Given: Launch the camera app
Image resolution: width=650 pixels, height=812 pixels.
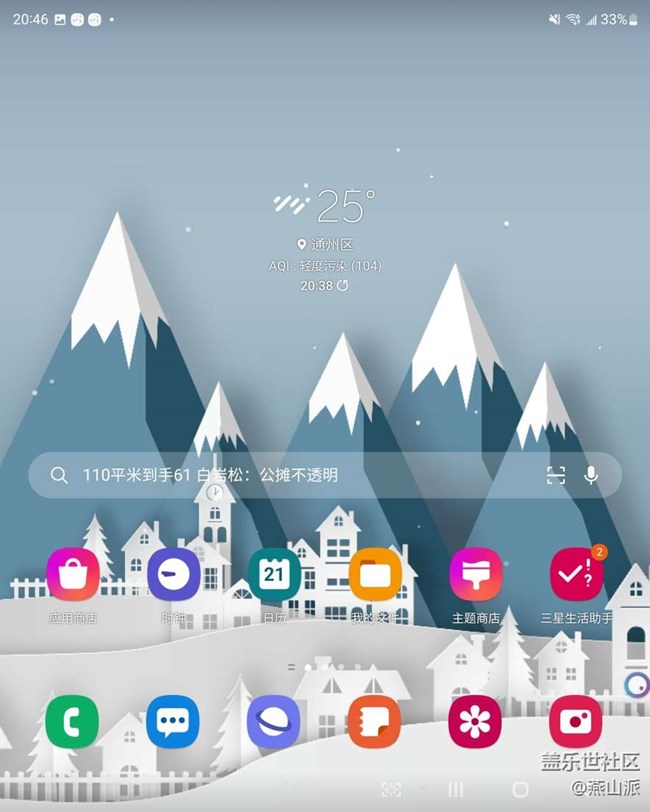Looking at the screenshot, I should [576, 721].
